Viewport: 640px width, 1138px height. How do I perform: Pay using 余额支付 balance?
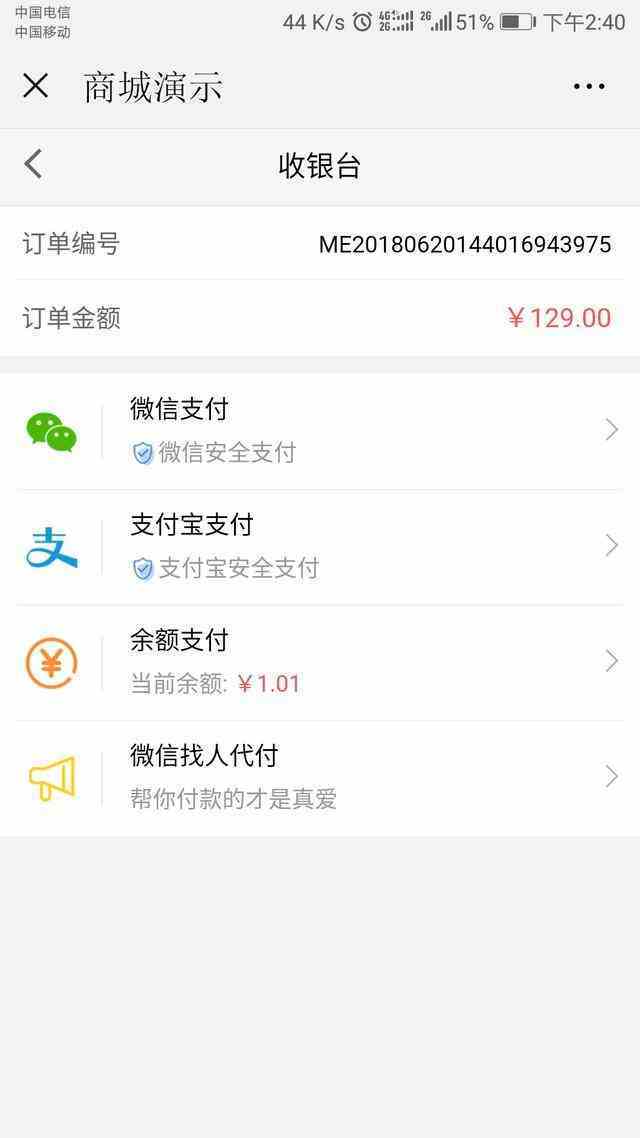coord(320,662)
